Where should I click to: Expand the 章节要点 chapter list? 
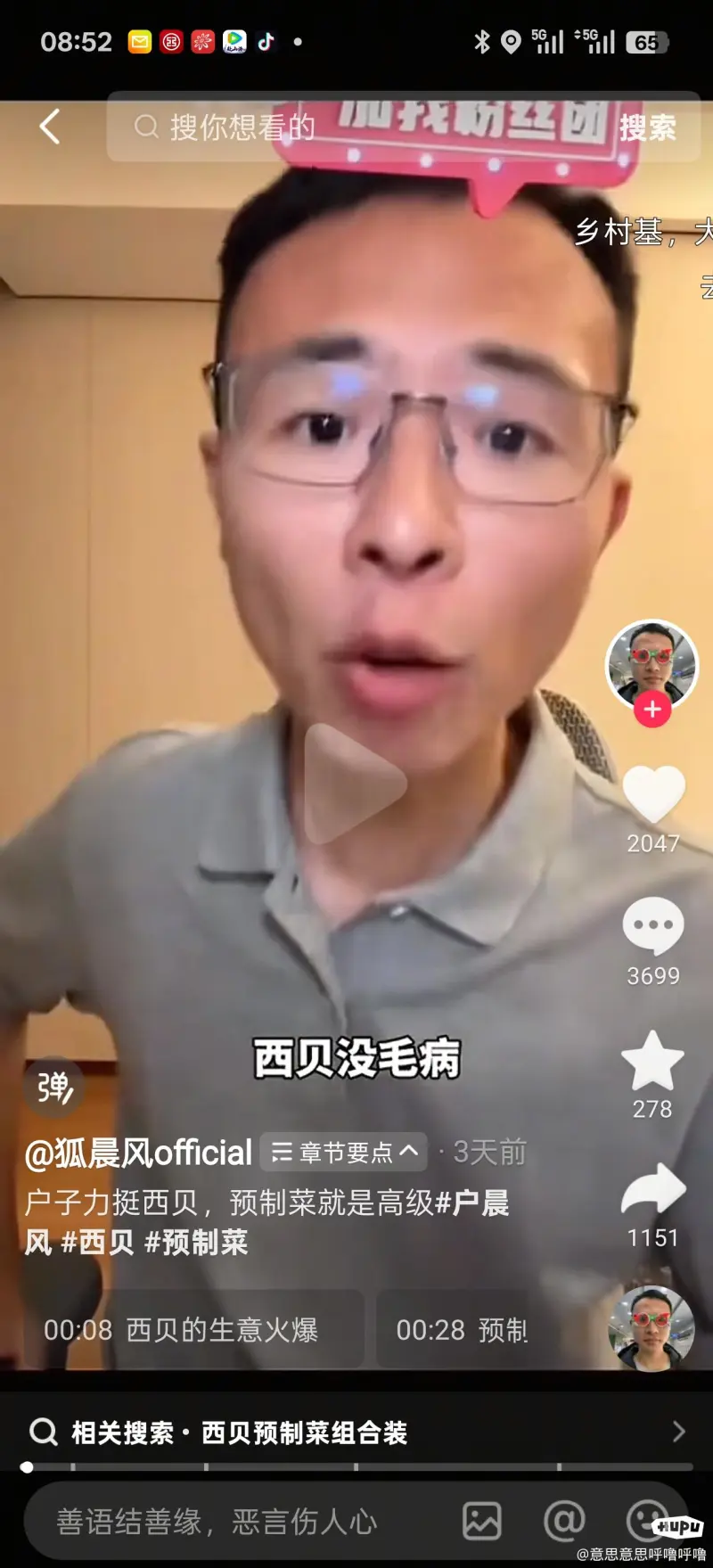click(344, 1153)
